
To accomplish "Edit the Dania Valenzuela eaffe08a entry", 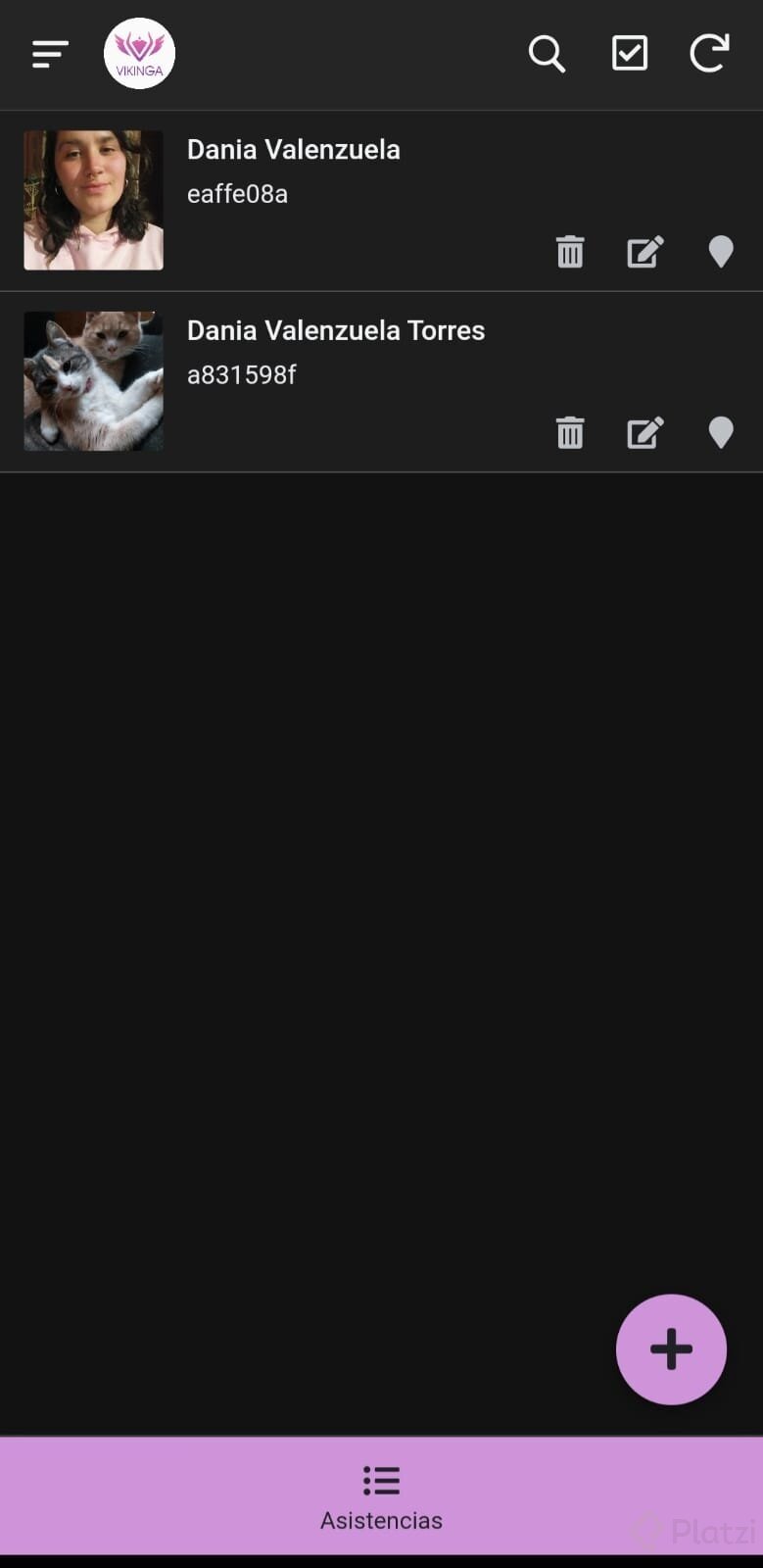I will (645, 252).
